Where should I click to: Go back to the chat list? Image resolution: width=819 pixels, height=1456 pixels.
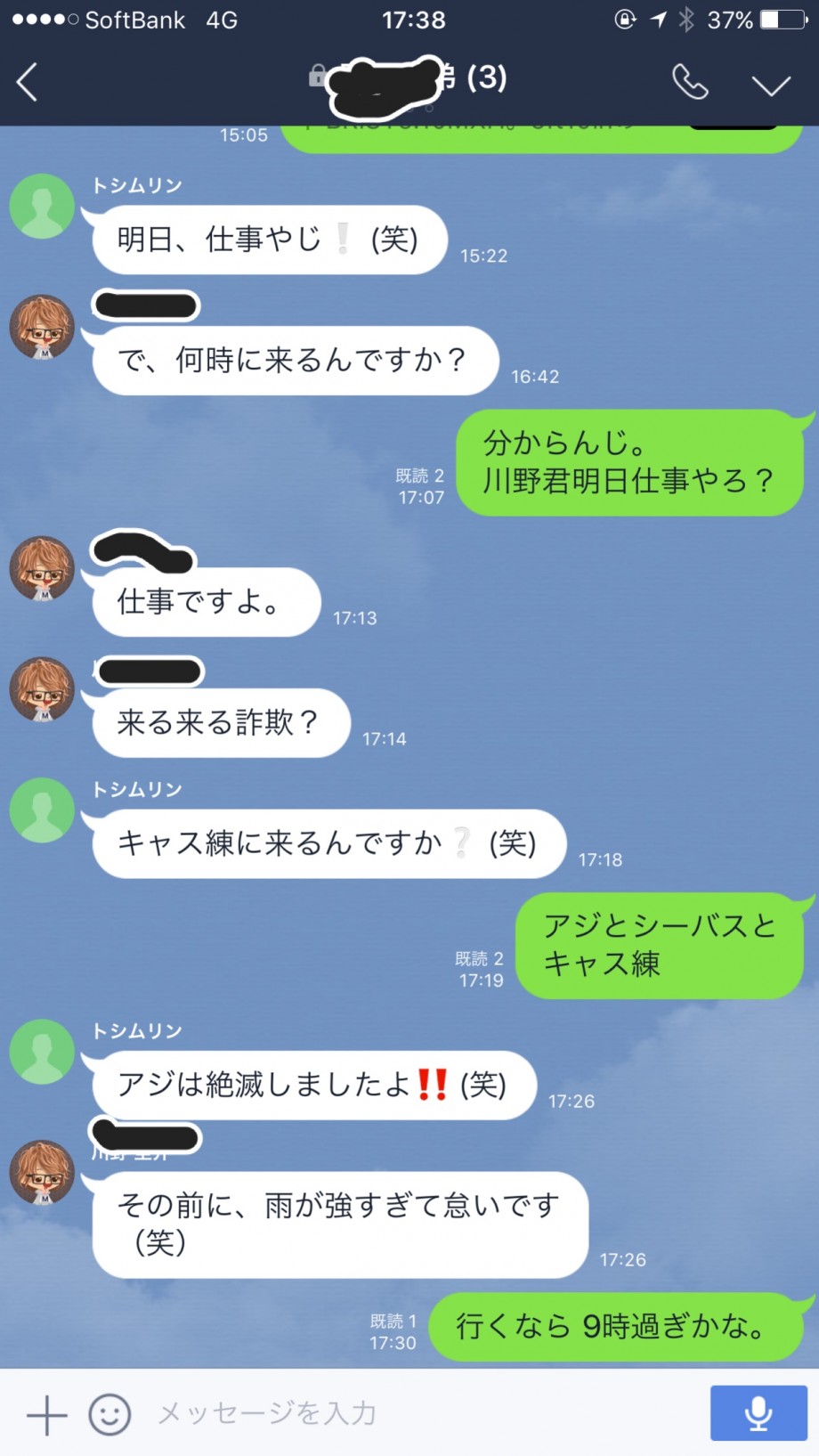pos(28,82)
